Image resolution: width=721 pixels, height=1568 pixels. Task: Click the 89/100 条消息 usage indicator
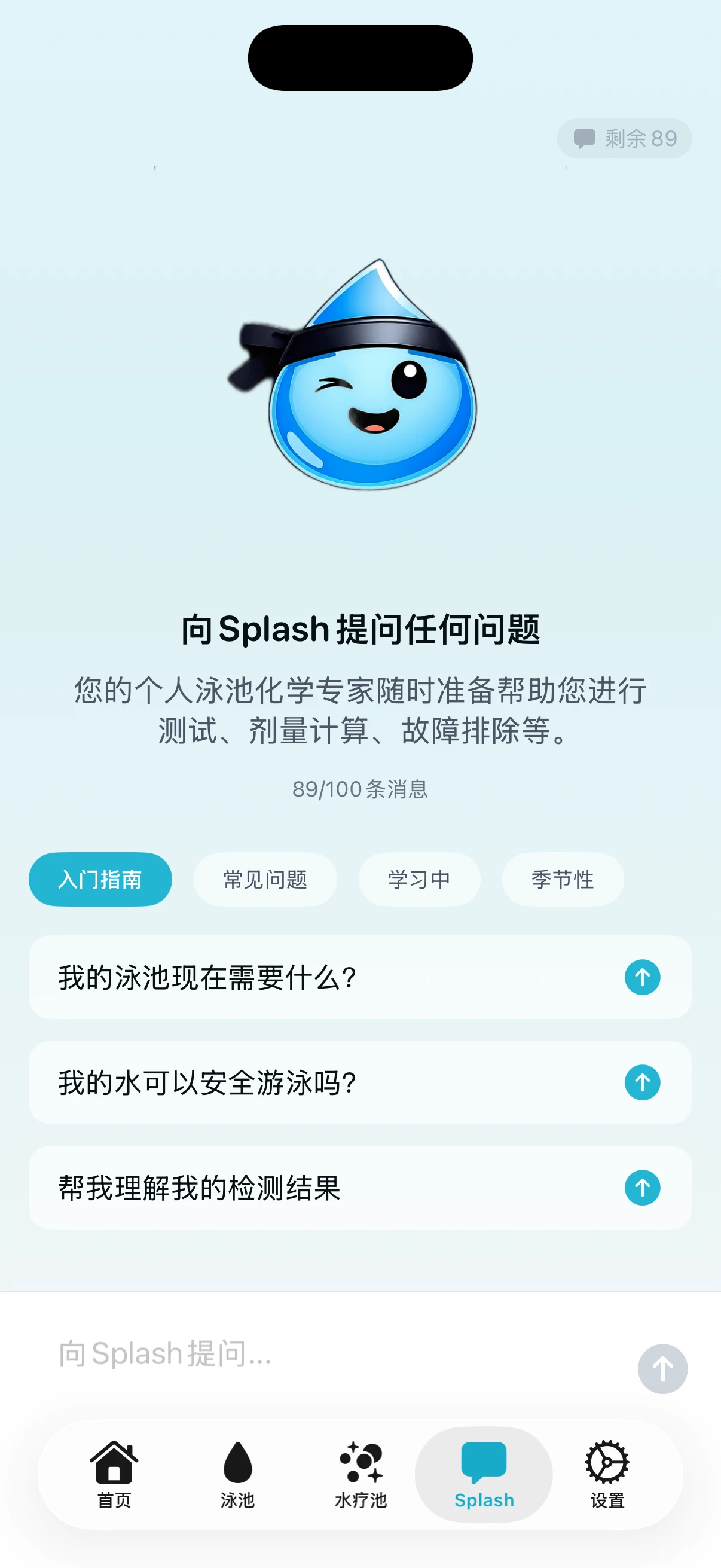(x=360, y=789)
